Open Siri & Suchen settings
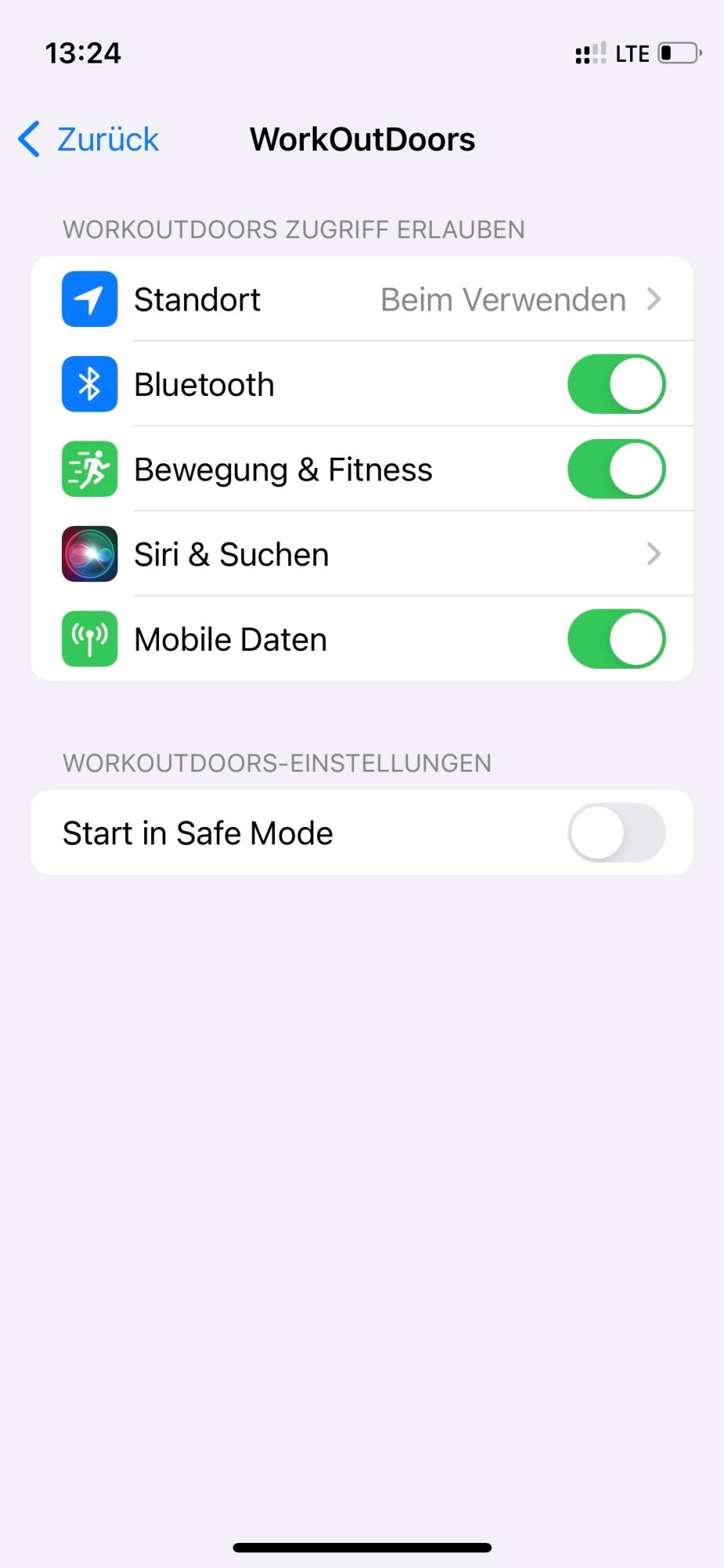Viewport: 724px width, 1568px height. point(361,554)
